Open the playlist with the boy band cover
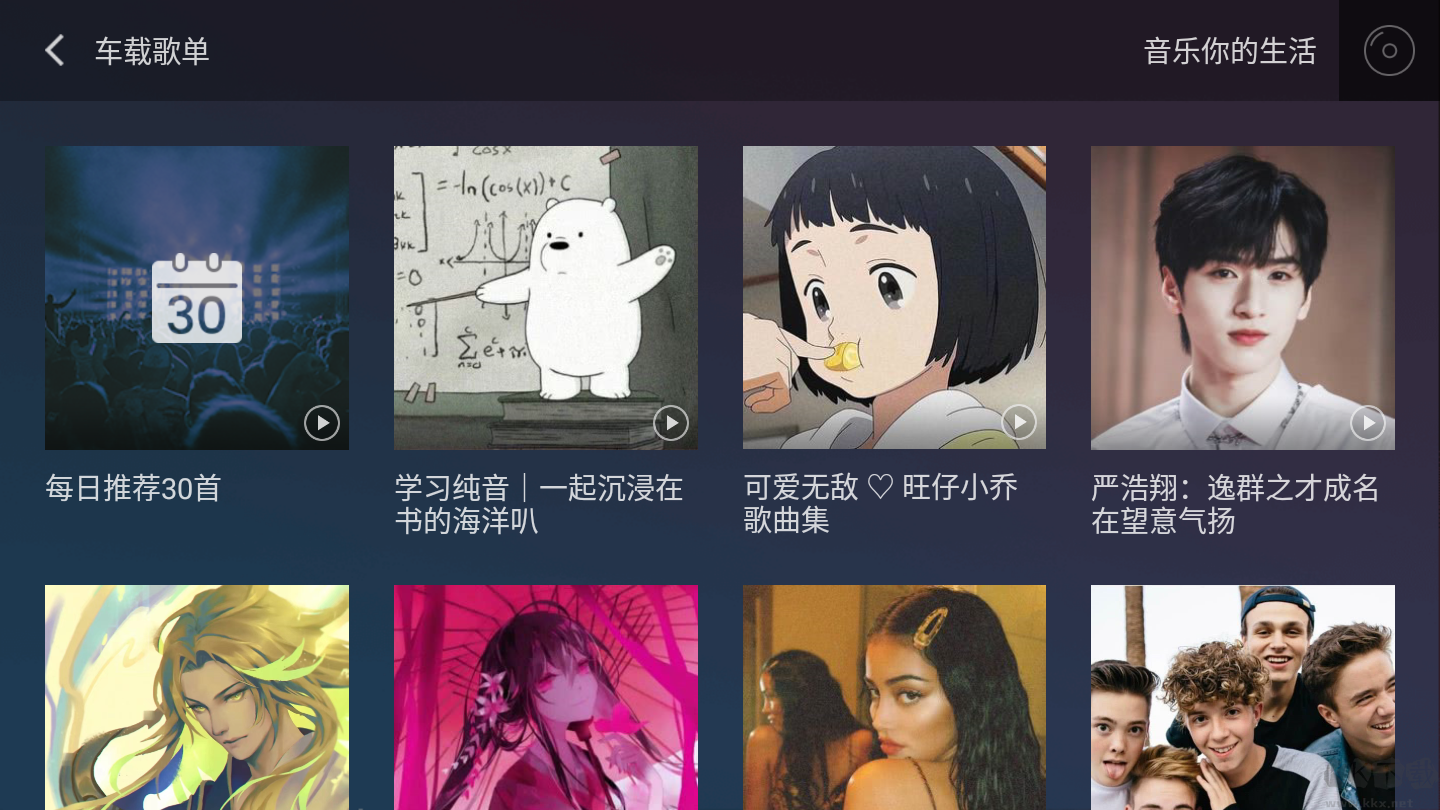1440x810 pixels. click(x=1242, y=697)
